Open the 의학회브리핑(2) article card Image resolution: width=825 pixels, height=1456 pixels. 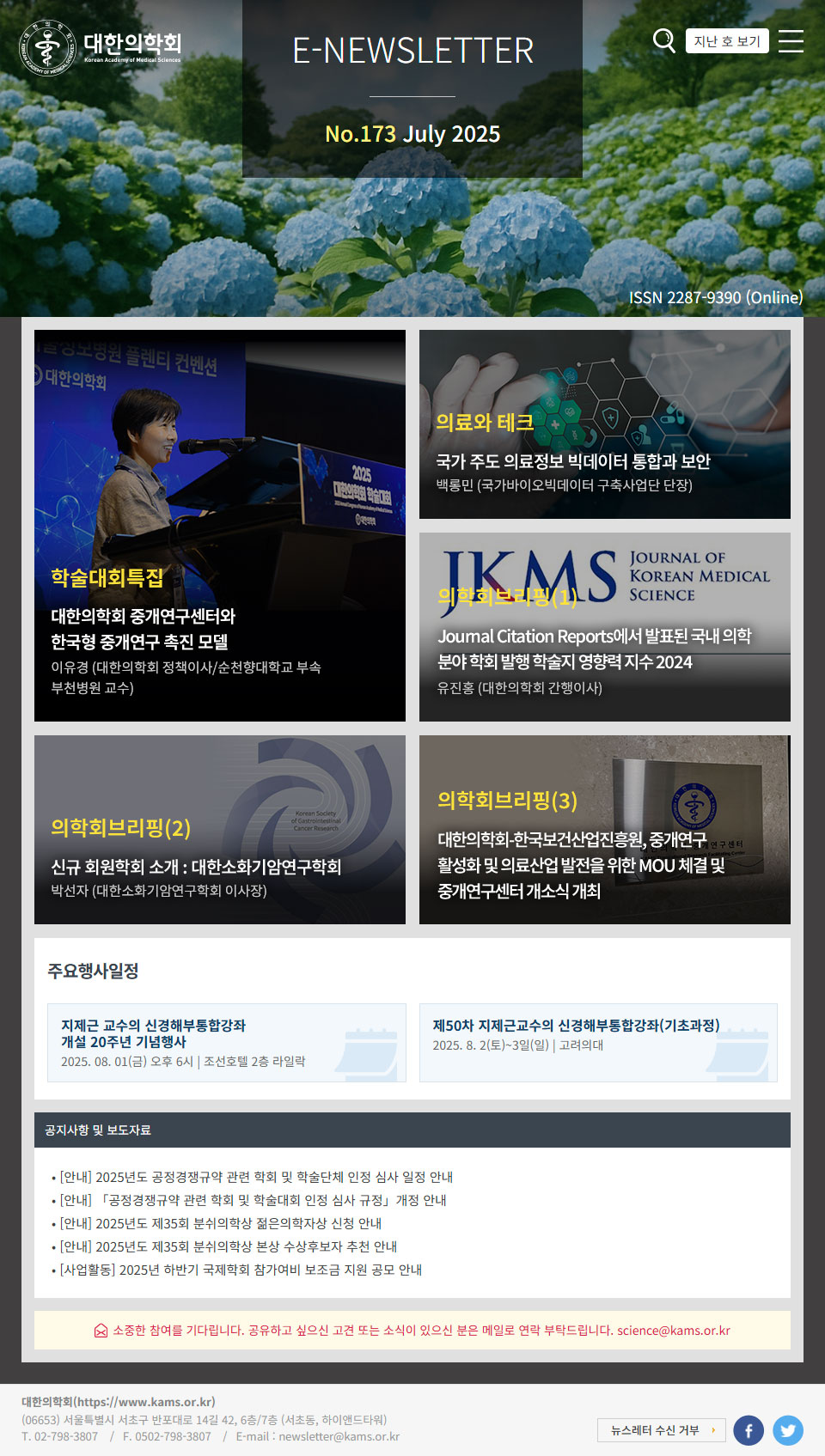click(x=220, y=830)
